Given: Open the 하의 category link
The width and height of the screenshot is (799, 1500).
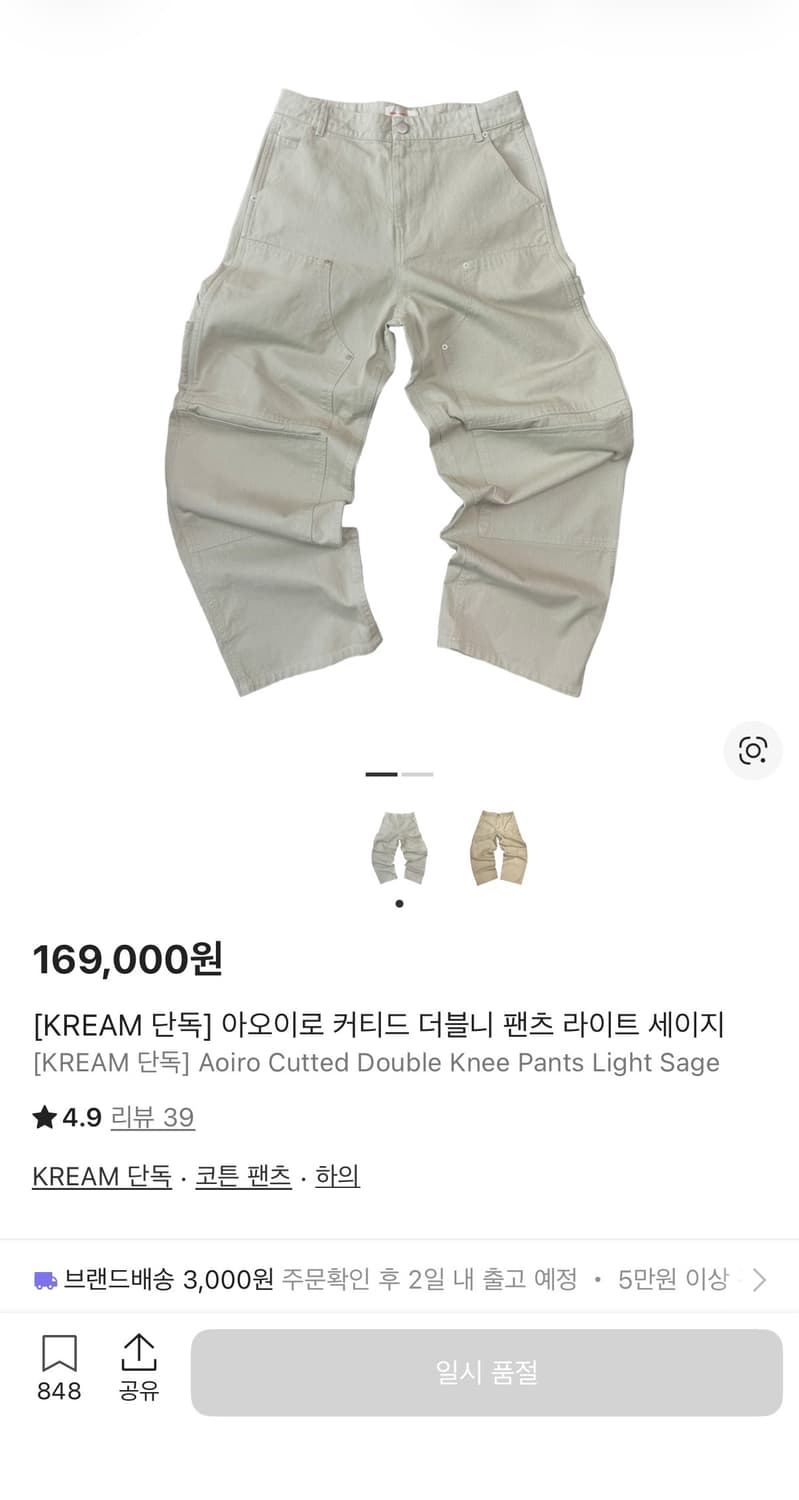Looking at the screenshot, I should (337, 1176).
